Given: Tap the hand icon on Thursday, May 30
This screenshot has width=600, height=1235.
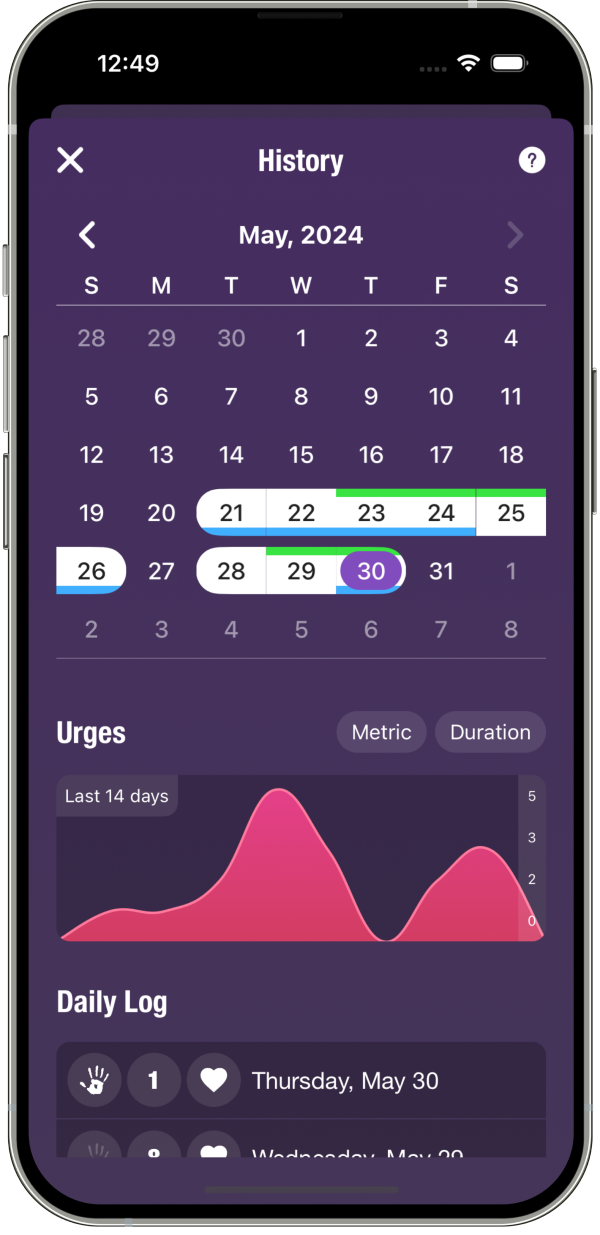Looking at the screenshot, I should (95, 1081).
